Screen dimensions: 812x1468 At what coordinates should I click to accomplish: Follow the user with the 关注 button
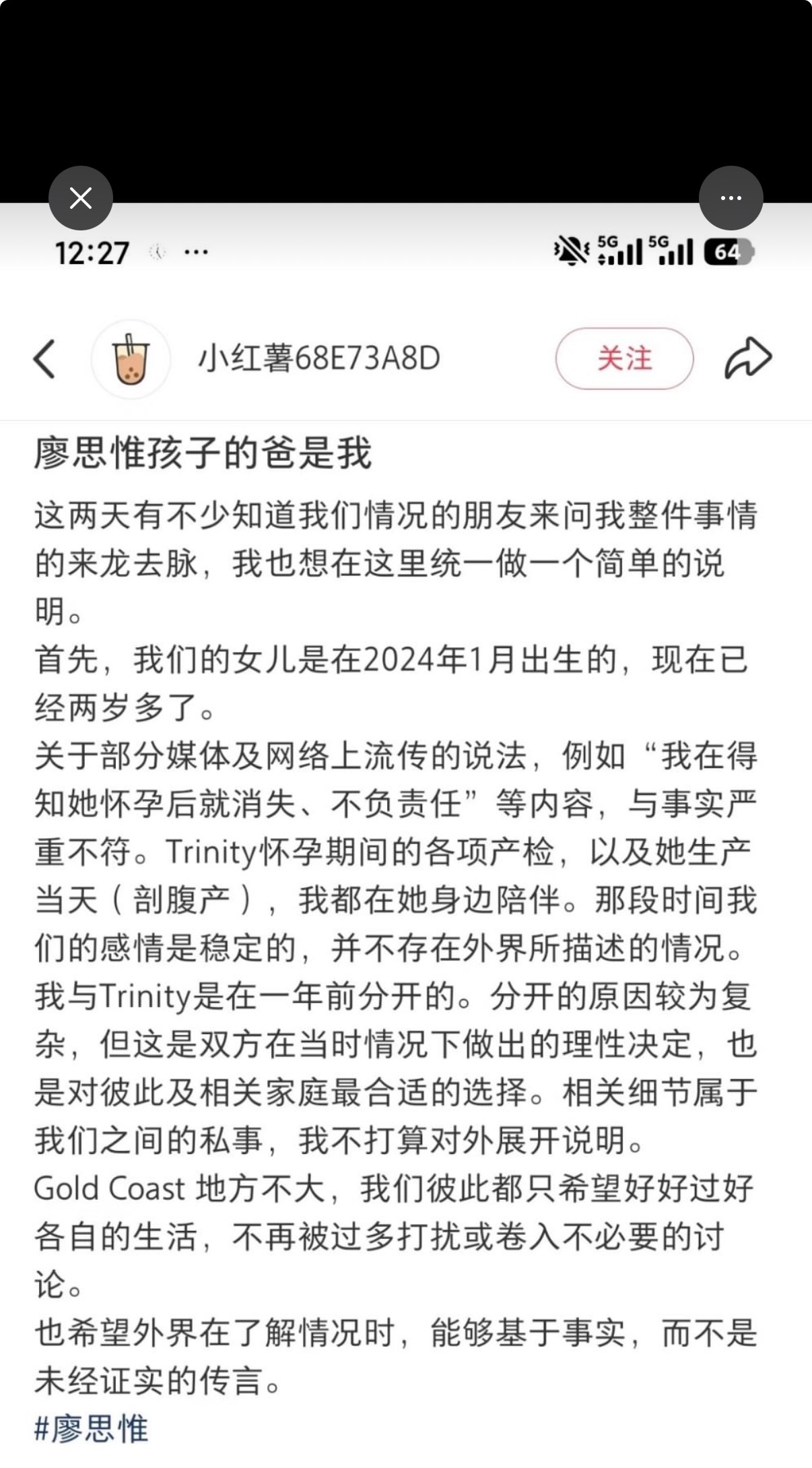624,359
